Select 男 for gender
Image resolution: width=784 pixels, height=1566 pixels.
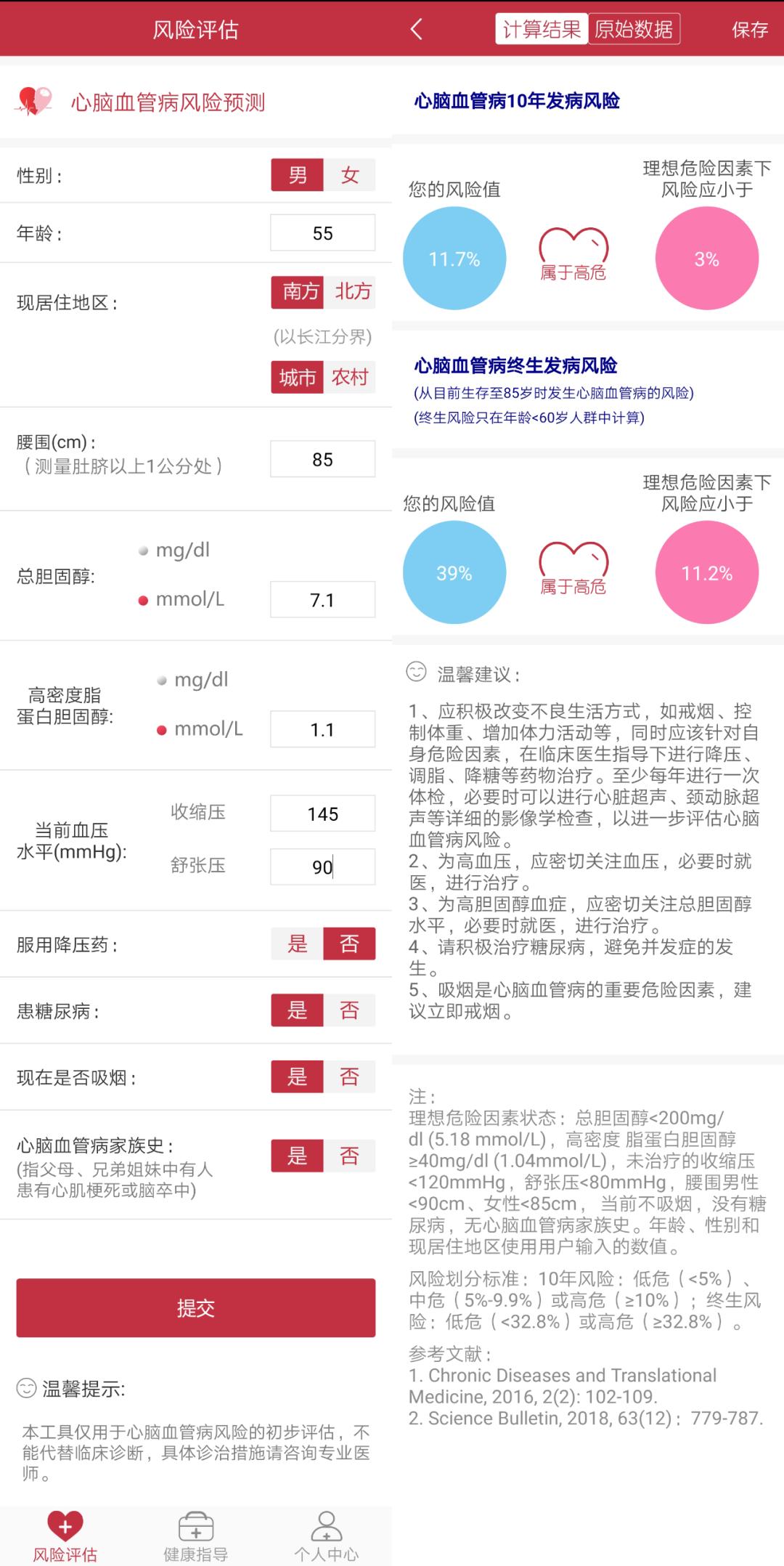click(x=298, y=174)
